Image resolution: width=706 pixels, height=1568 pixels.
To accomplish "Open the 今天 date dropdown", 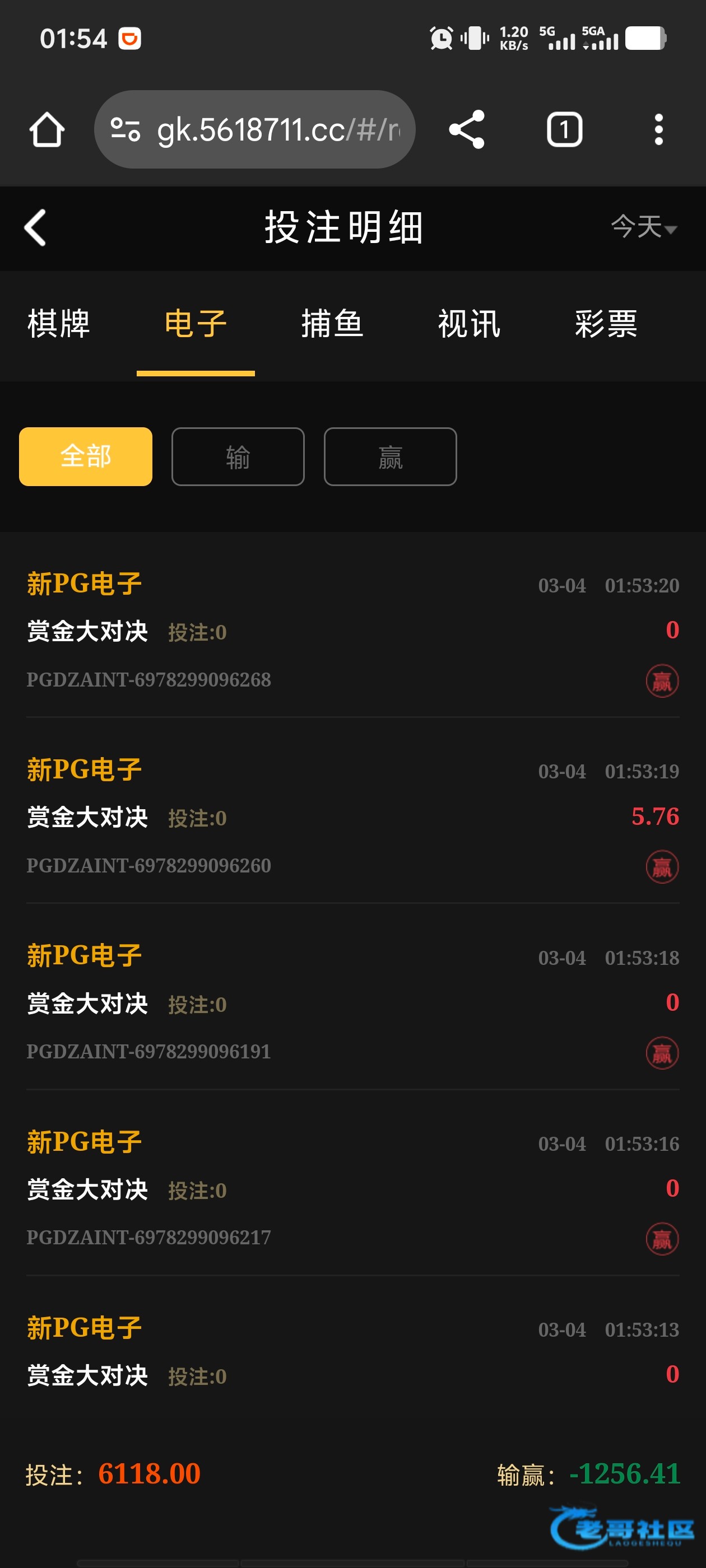I will (x=643, y=228).
